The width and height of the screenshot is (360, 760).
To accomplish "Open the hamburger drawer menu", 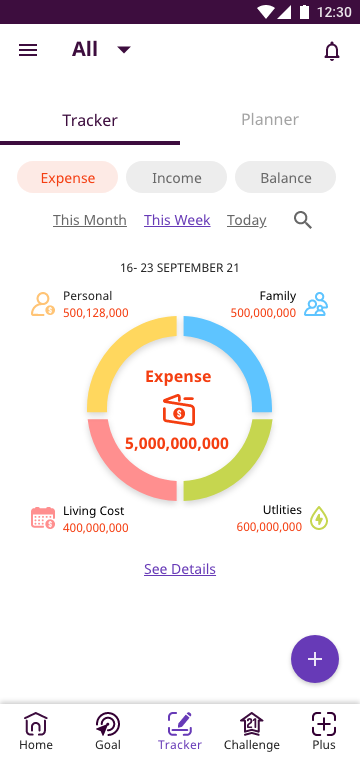I will point(28,50).
